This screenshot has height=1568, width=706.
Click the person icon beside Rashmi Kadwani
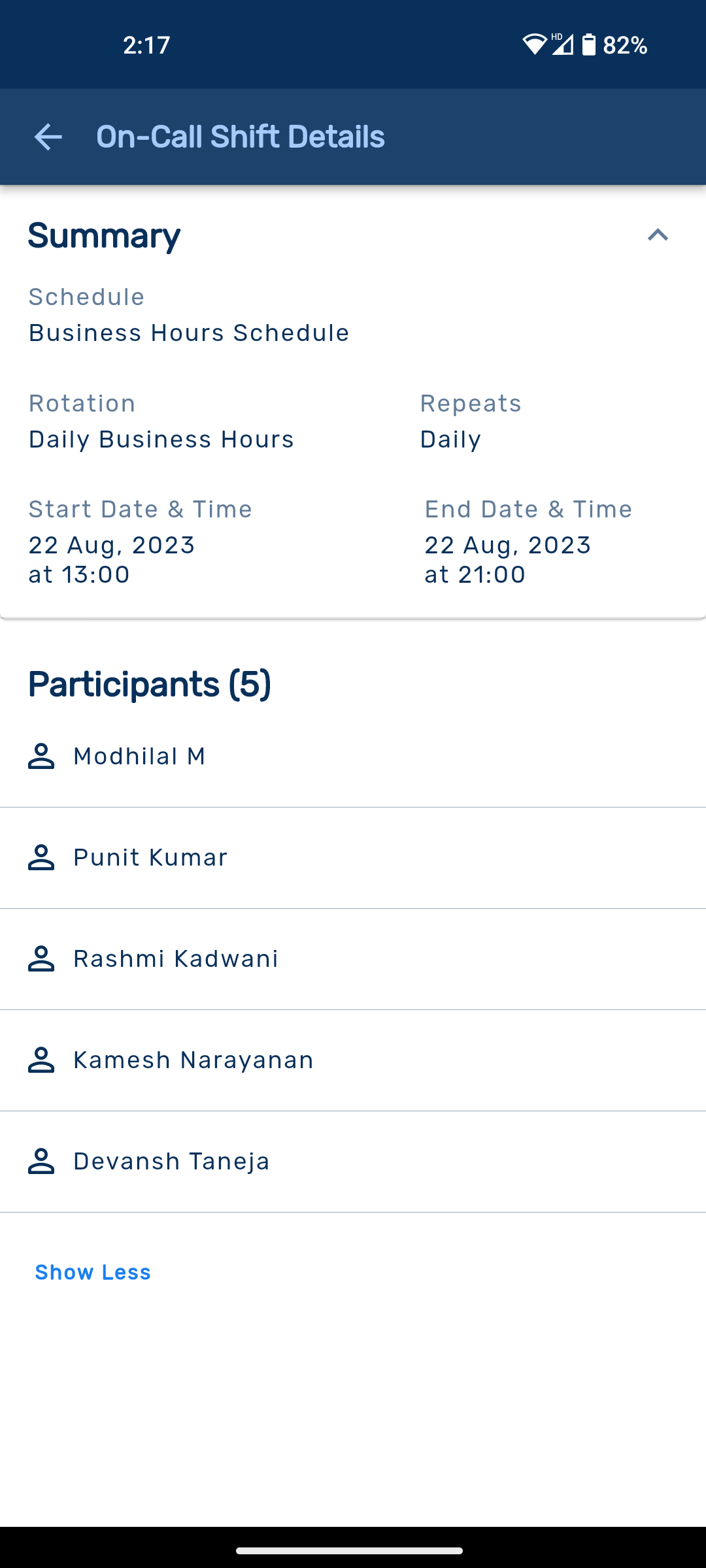(x=41, y=958)
